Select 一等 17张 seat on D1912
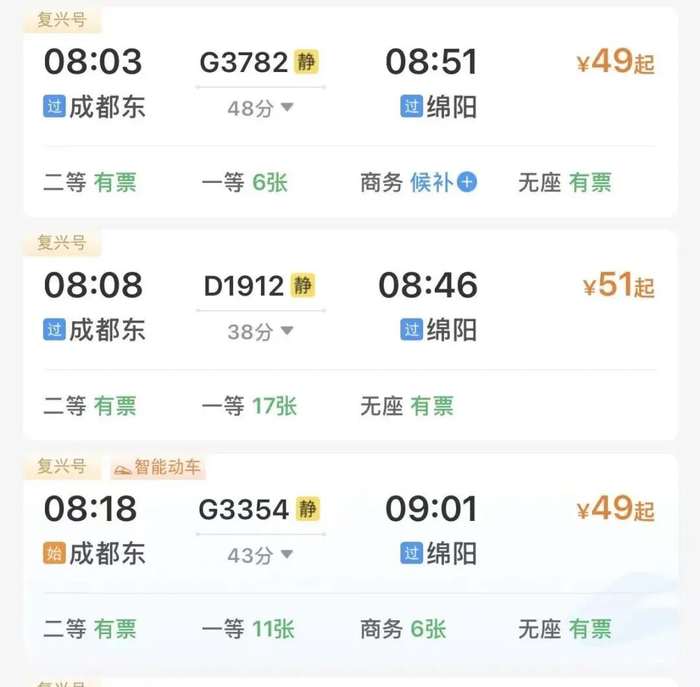Image resolution: width=700 pixels, height=687 pixels. [249, 406]
